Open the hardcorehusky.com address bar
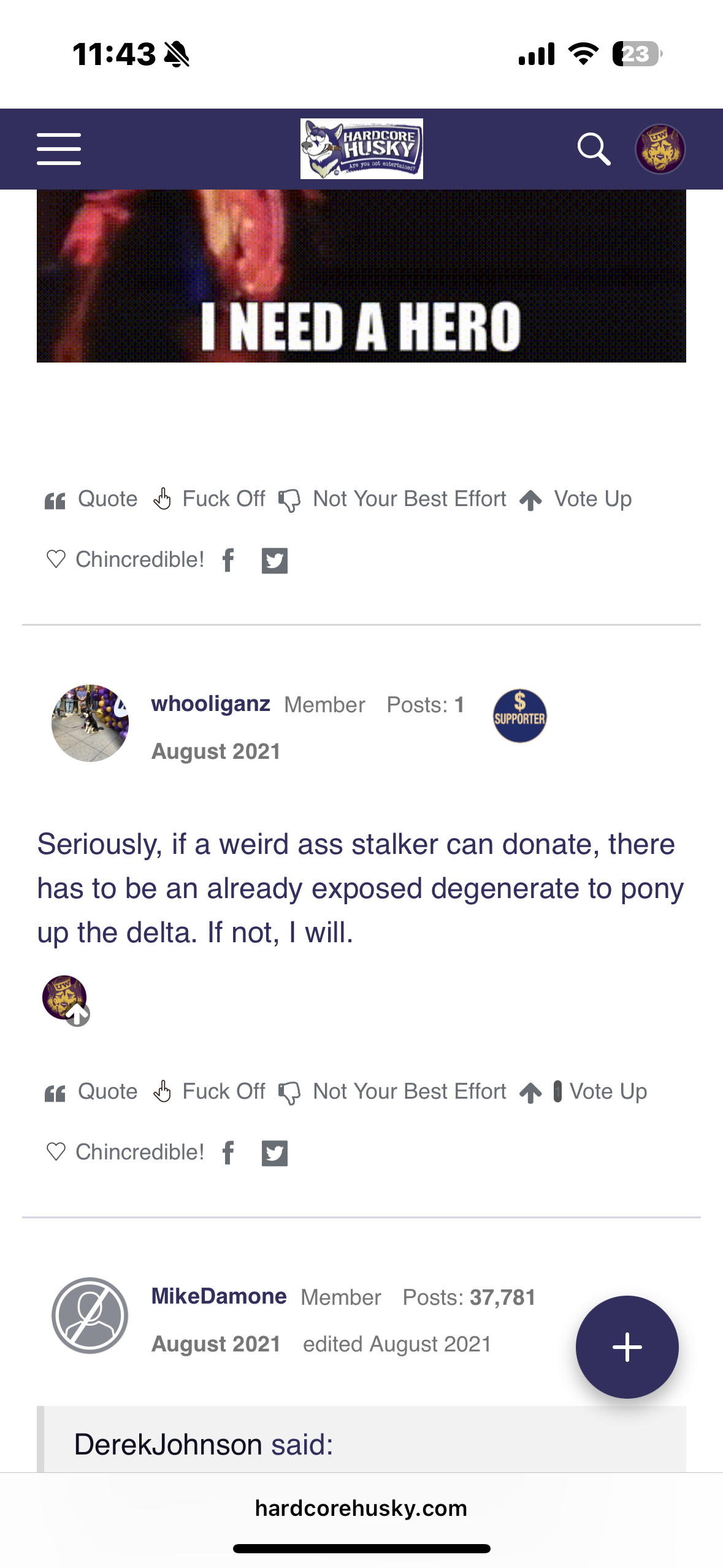723x1568 pixels. tap(361, 1508)
